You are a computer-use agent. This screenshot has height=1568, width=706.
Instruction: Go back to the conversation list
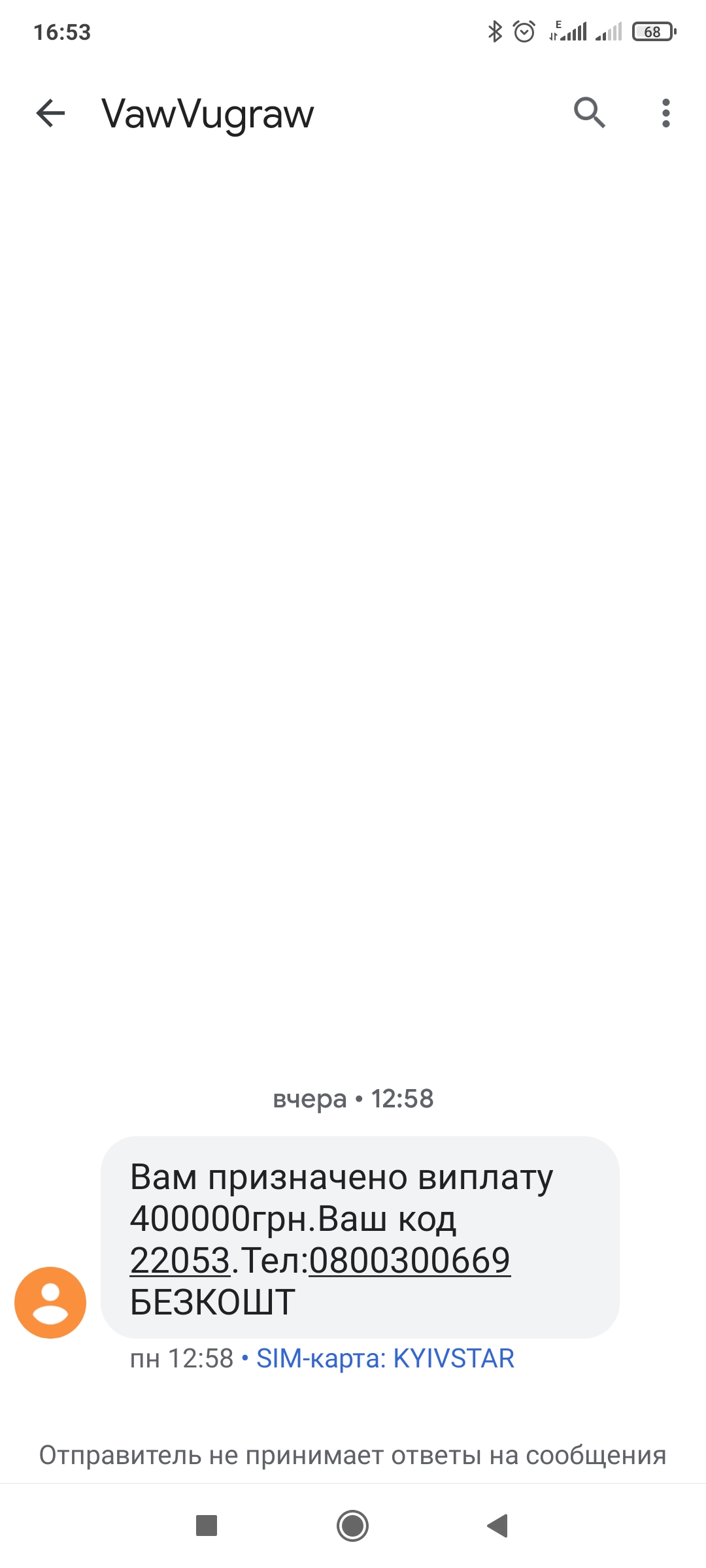point(50,113)
